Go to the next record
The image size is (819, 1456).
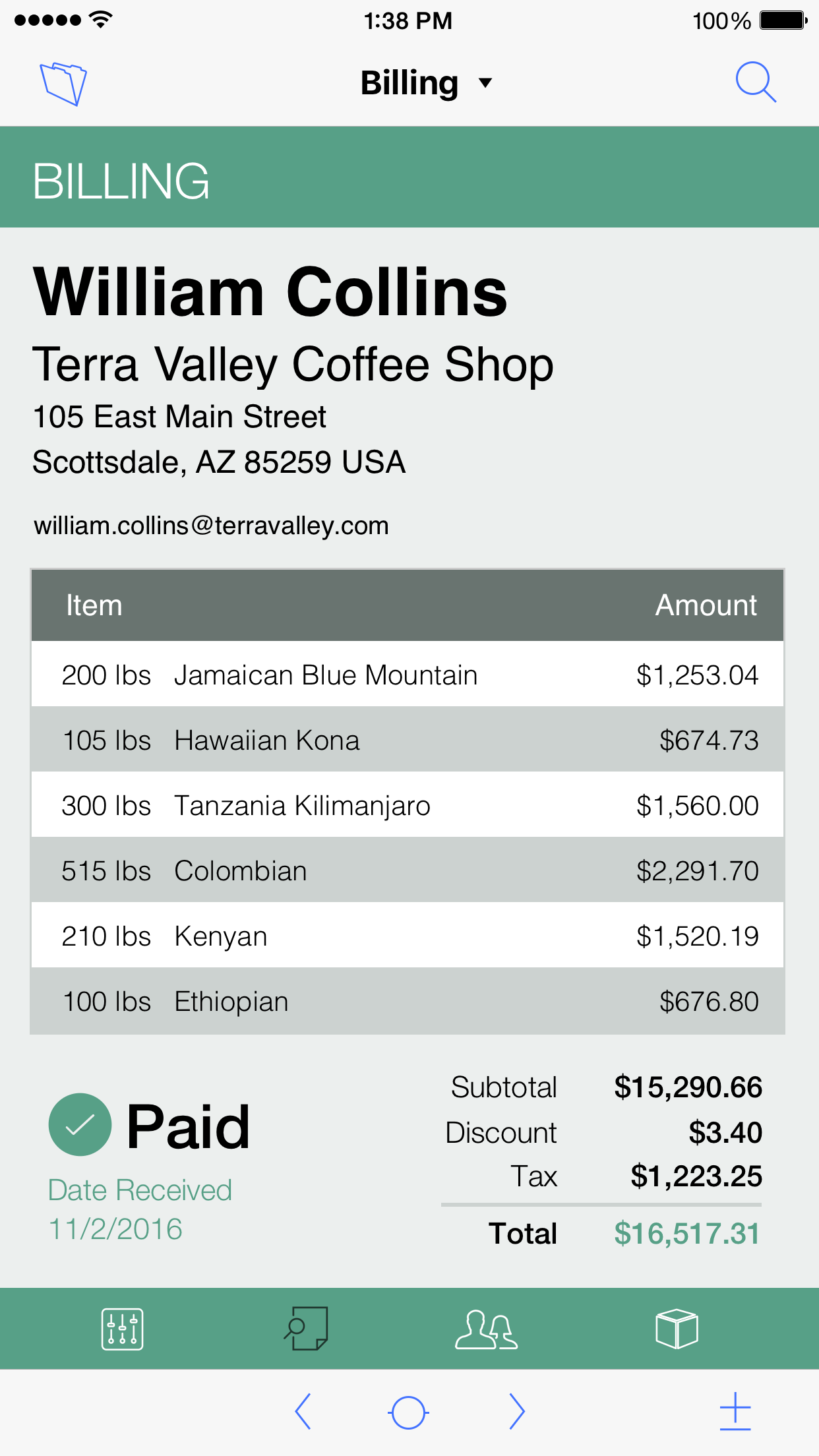(x=517, y=1412)
